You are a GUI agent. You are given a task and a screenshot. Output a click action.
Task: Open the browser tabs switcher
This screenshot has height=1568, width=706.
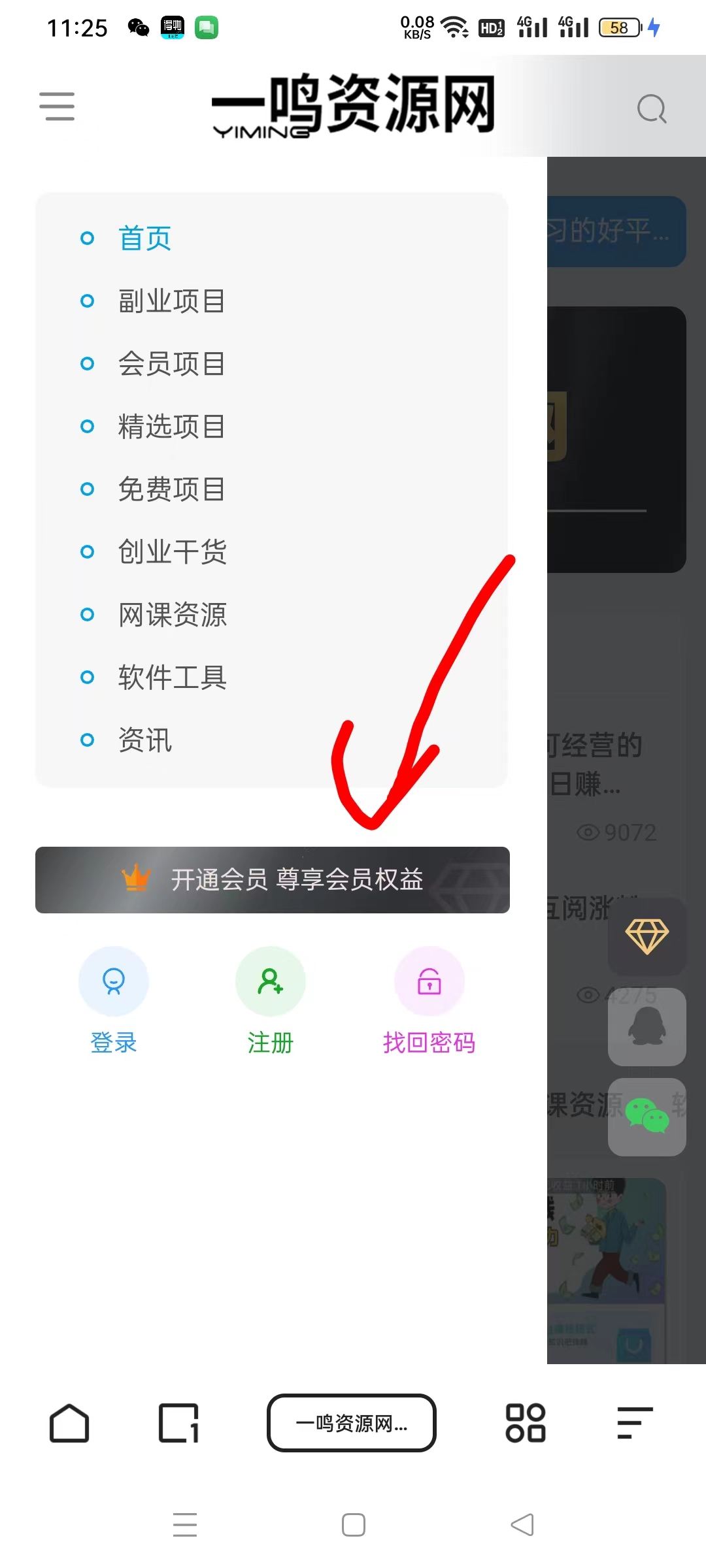[x=176, y=1422]
